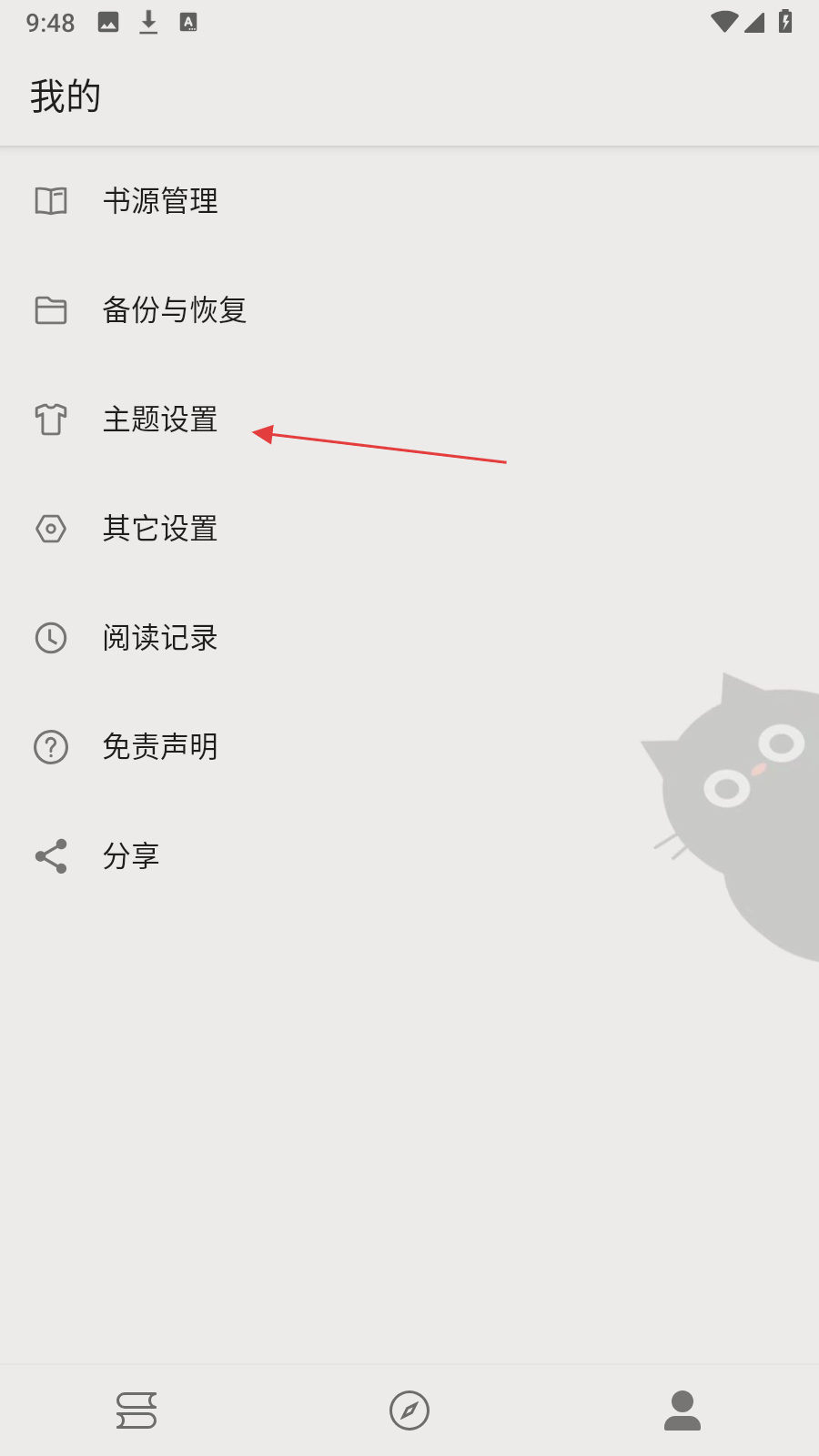819x1456 pixels.
Task: Open 其它设置 other settings
Action: [x=409, y=529]
